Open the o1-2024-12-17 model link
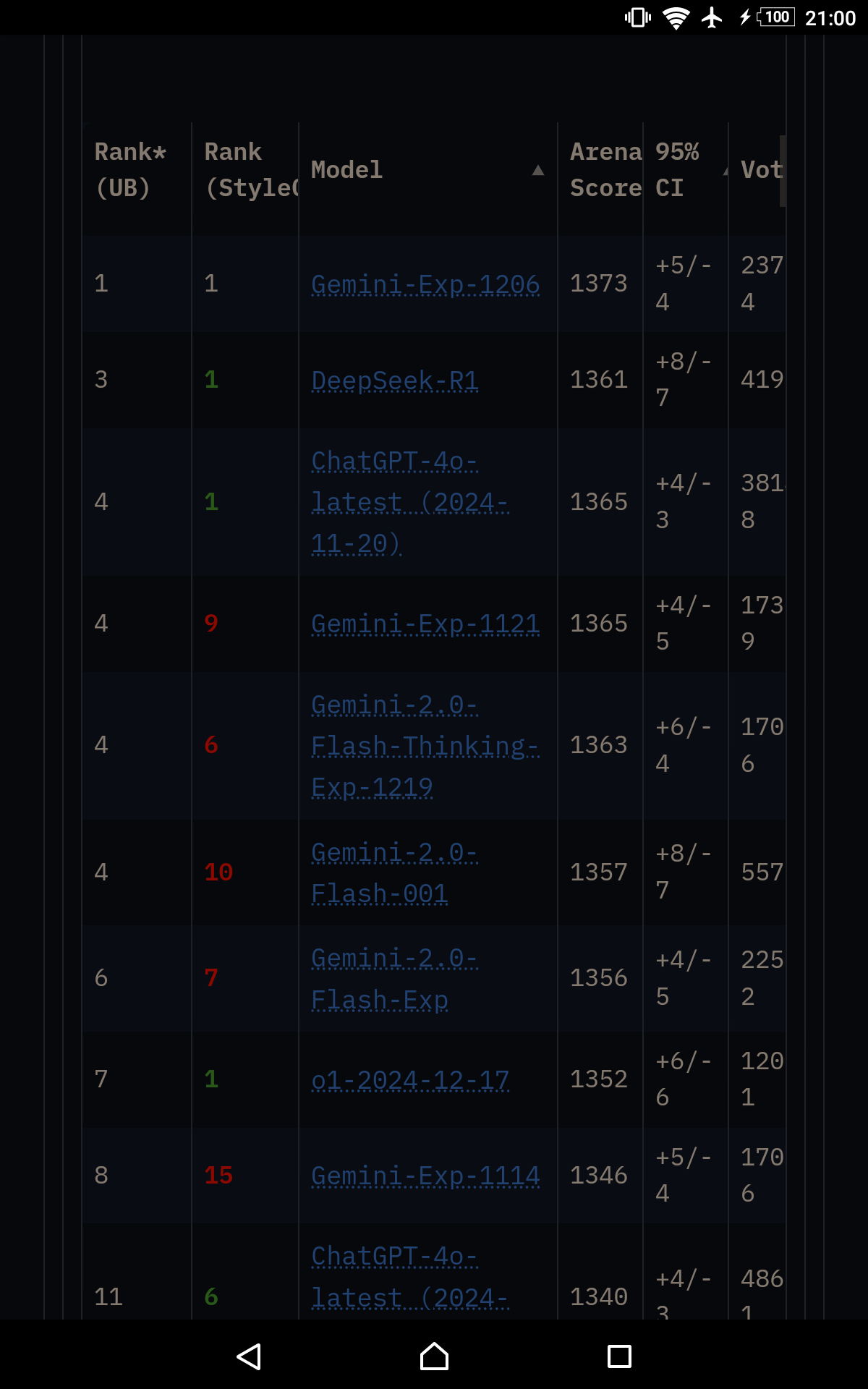Screen dimensions: 868x1389 410,1080
